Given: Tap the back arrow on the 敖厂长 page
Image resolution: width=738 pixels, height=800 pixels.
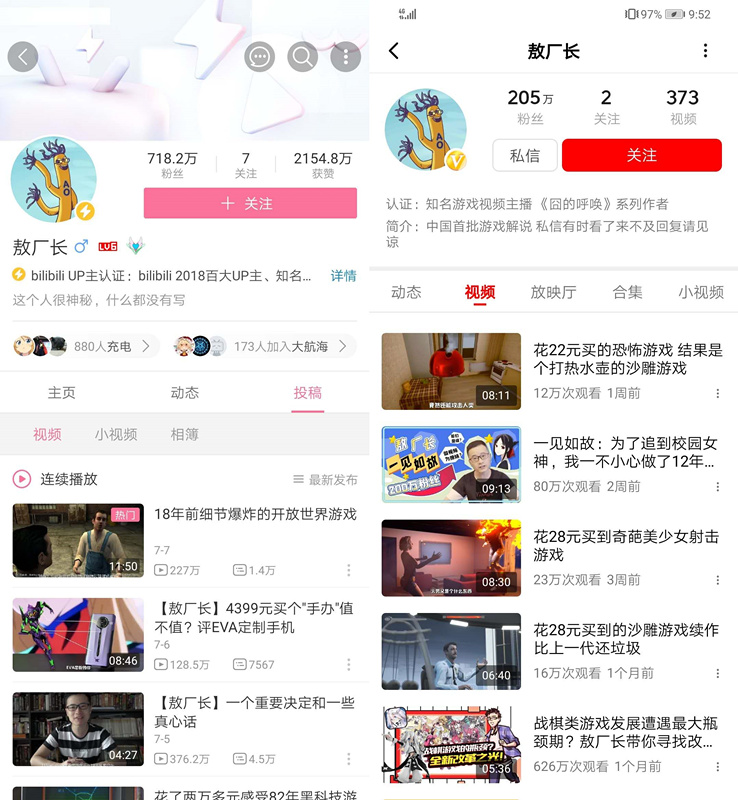Looking at the screenshot, I should pos(394,51).
